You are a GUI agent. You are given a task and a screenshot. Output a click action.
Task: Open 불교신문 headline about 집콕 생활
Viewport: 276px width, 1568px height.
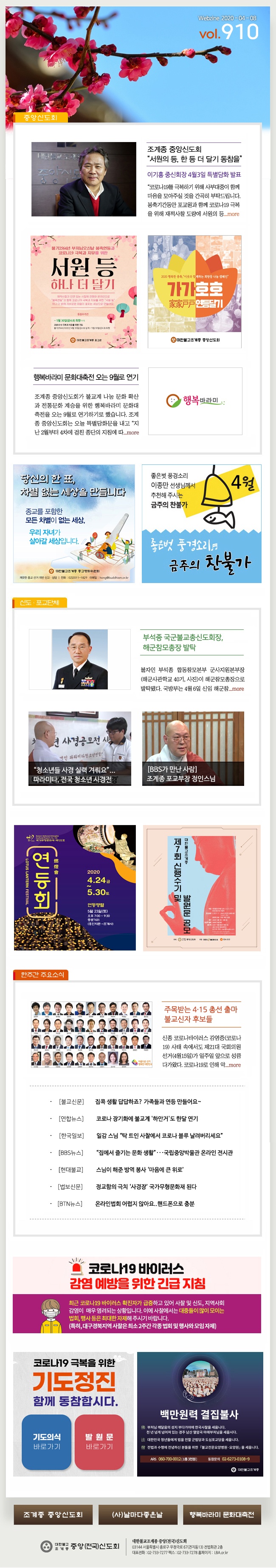(x=148, y=1101)
